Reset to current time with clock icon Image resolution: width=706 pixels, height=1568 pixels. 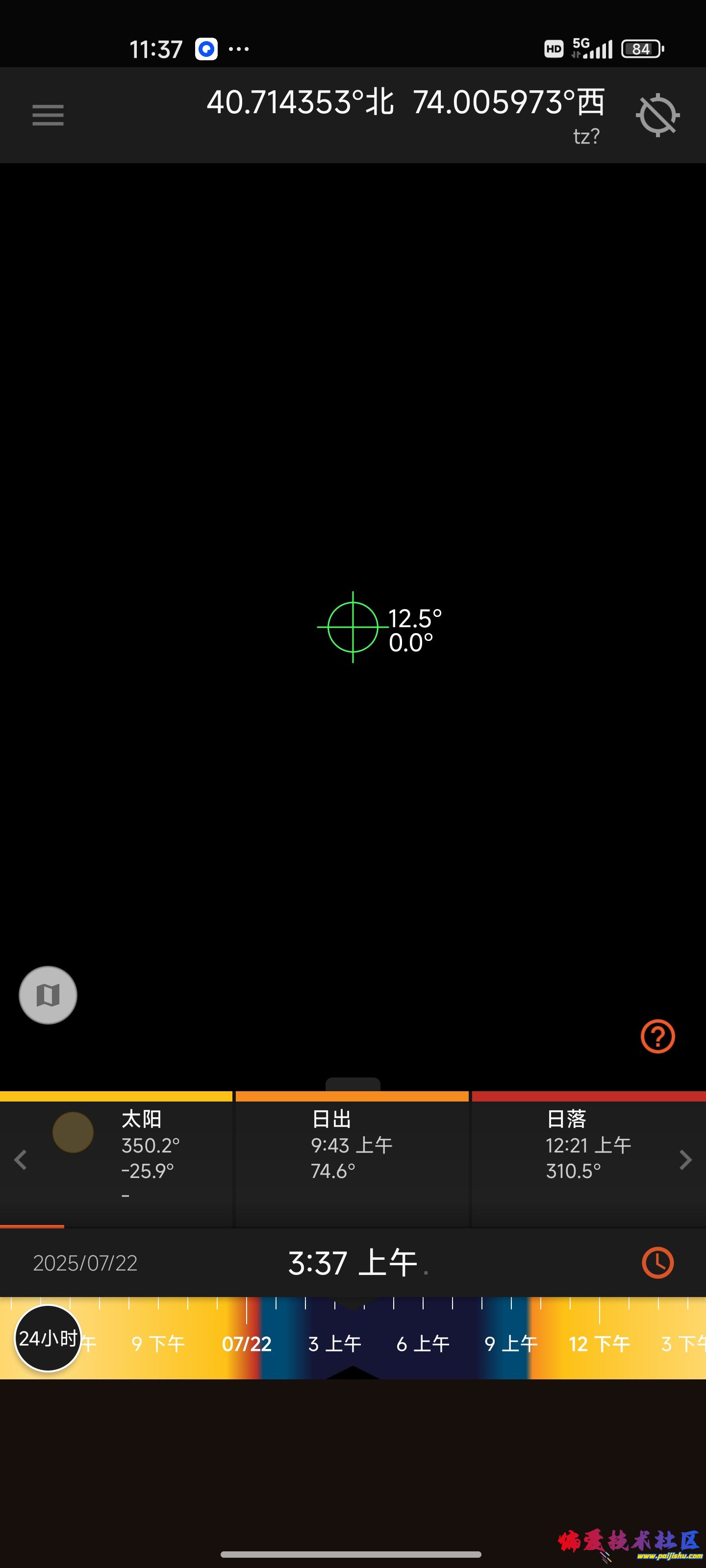pos(657,1262)
